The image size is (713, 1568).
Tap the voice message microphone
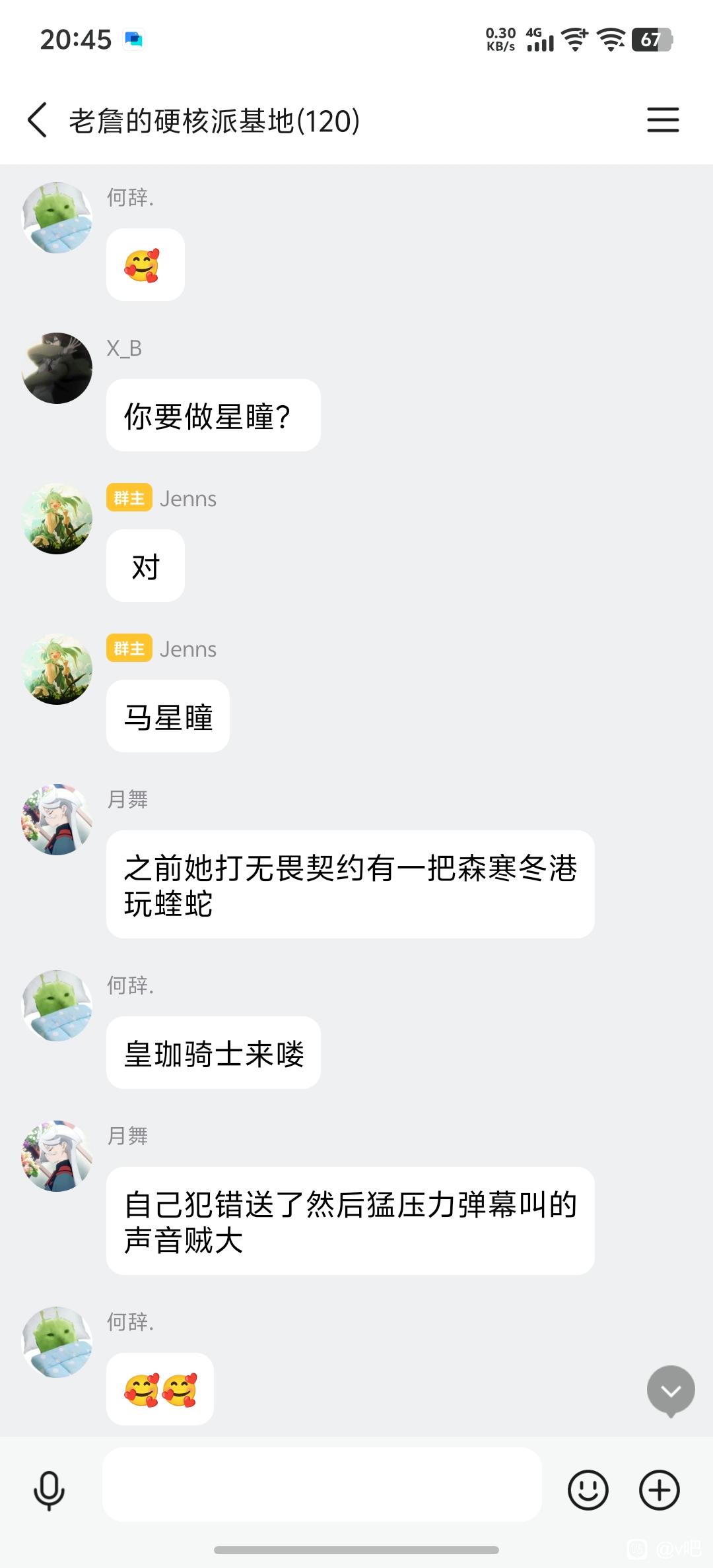pos(49,1490)
